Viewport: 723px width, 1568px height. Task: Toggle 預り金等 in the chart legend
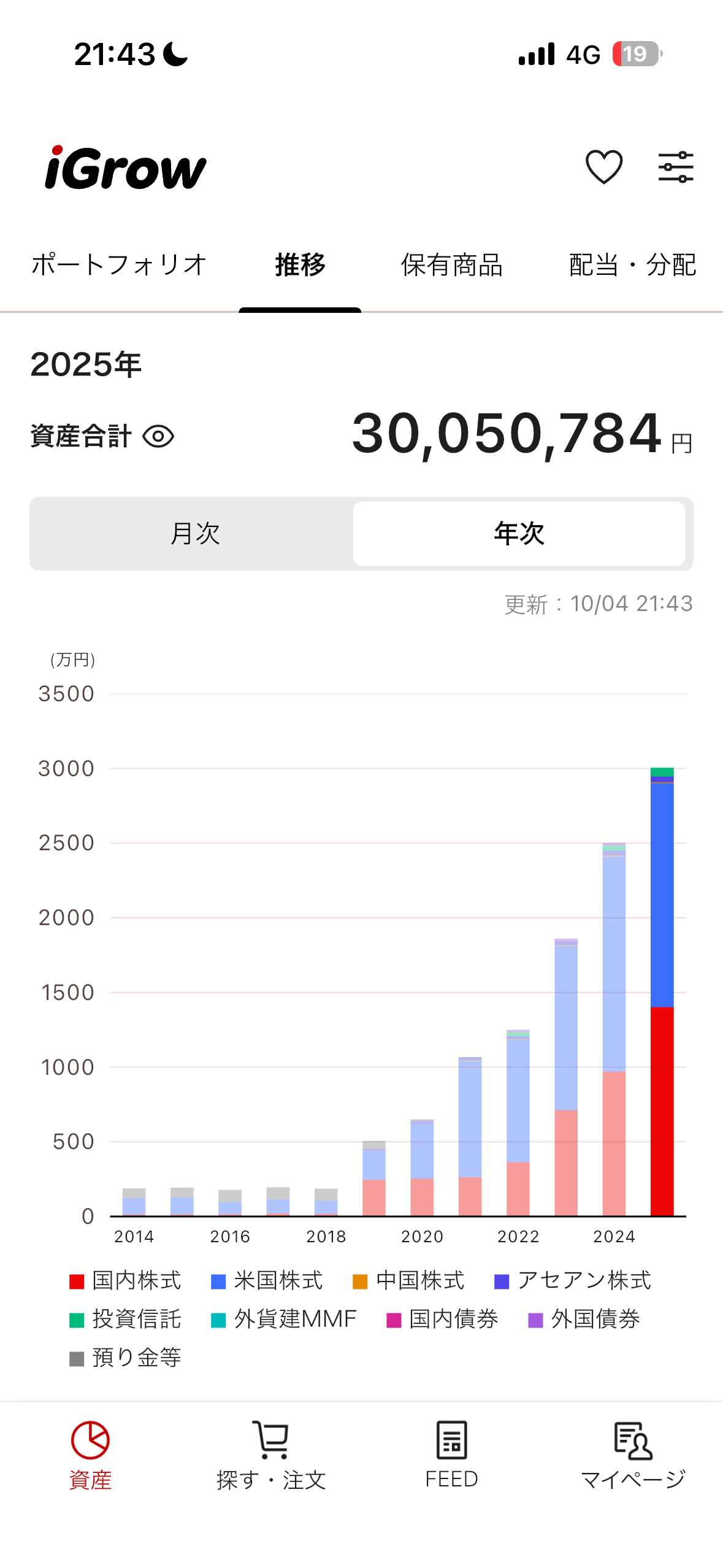pyautogui.click(x=126, y=1358)
